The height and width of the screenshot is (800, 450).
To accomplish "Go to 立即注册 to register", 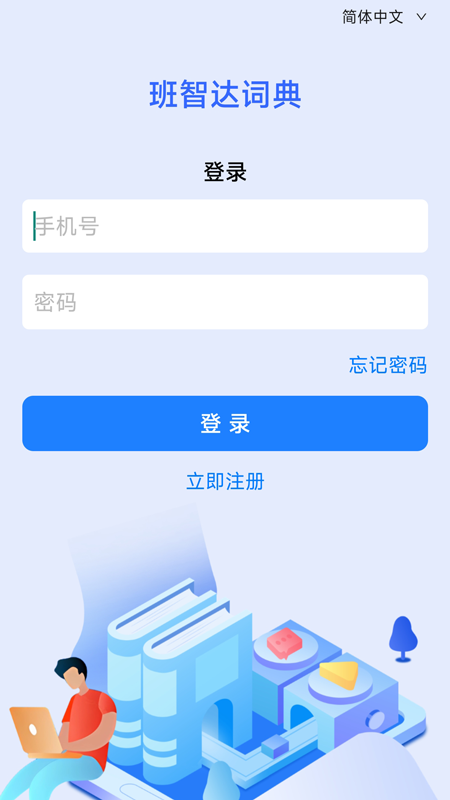I will point(225,481).
